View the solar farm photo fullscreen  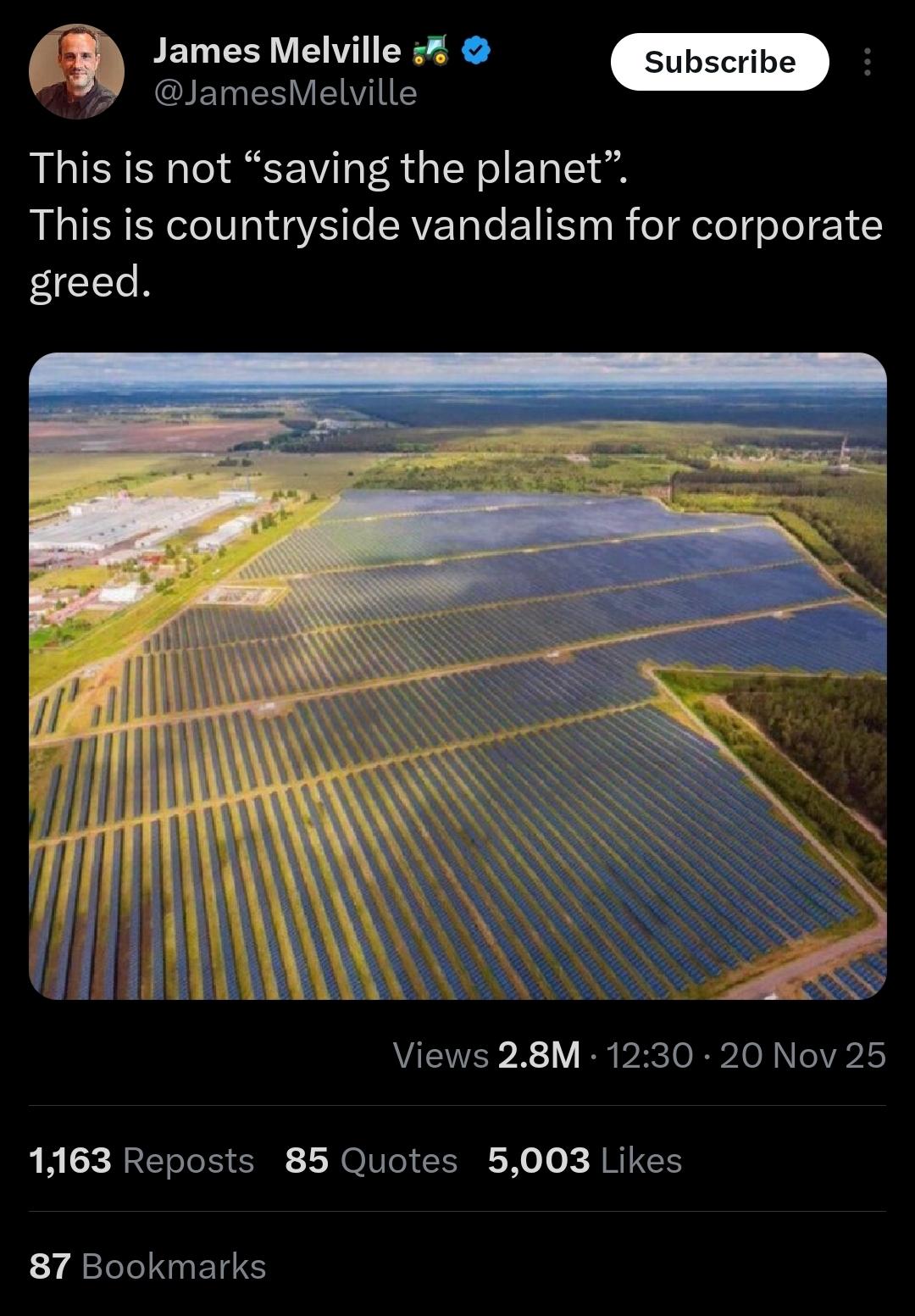[457, 675]
